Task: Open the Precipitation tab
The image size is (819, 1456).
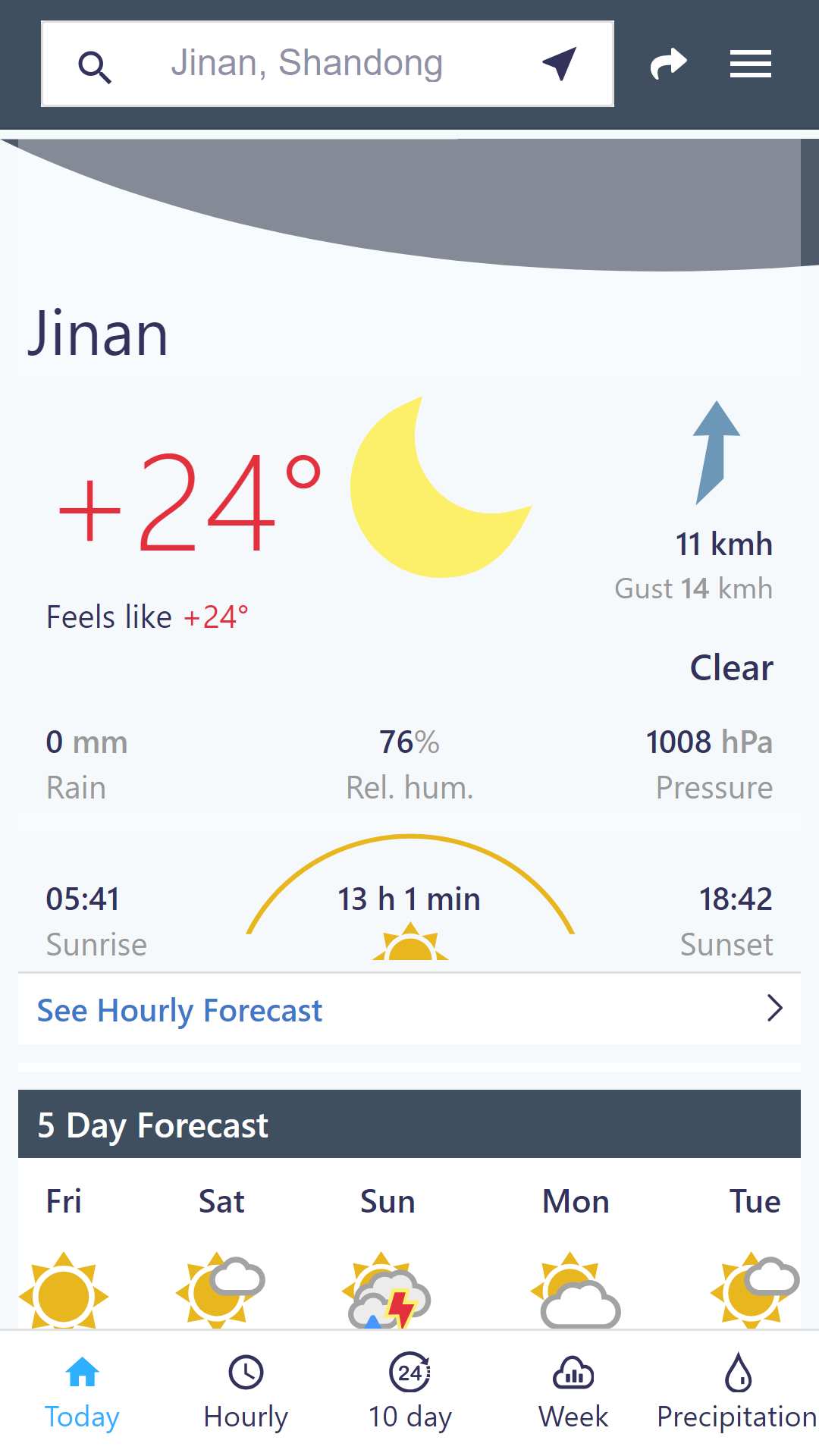Action: pyautogui.click(x=737, y=1394)
